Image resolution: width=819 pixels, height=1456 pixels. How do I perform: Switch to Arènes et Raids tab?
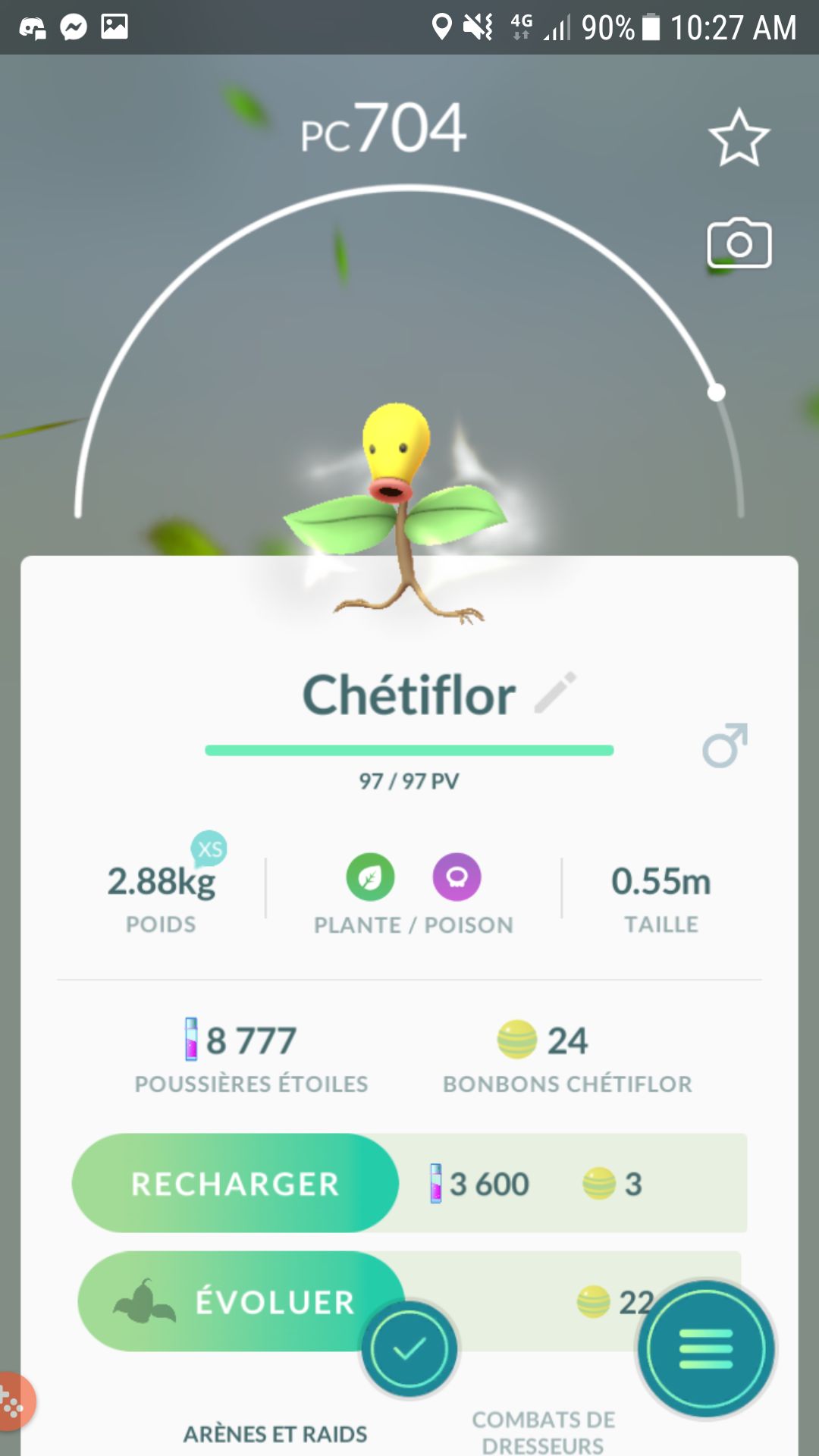tap(275, 1434)
